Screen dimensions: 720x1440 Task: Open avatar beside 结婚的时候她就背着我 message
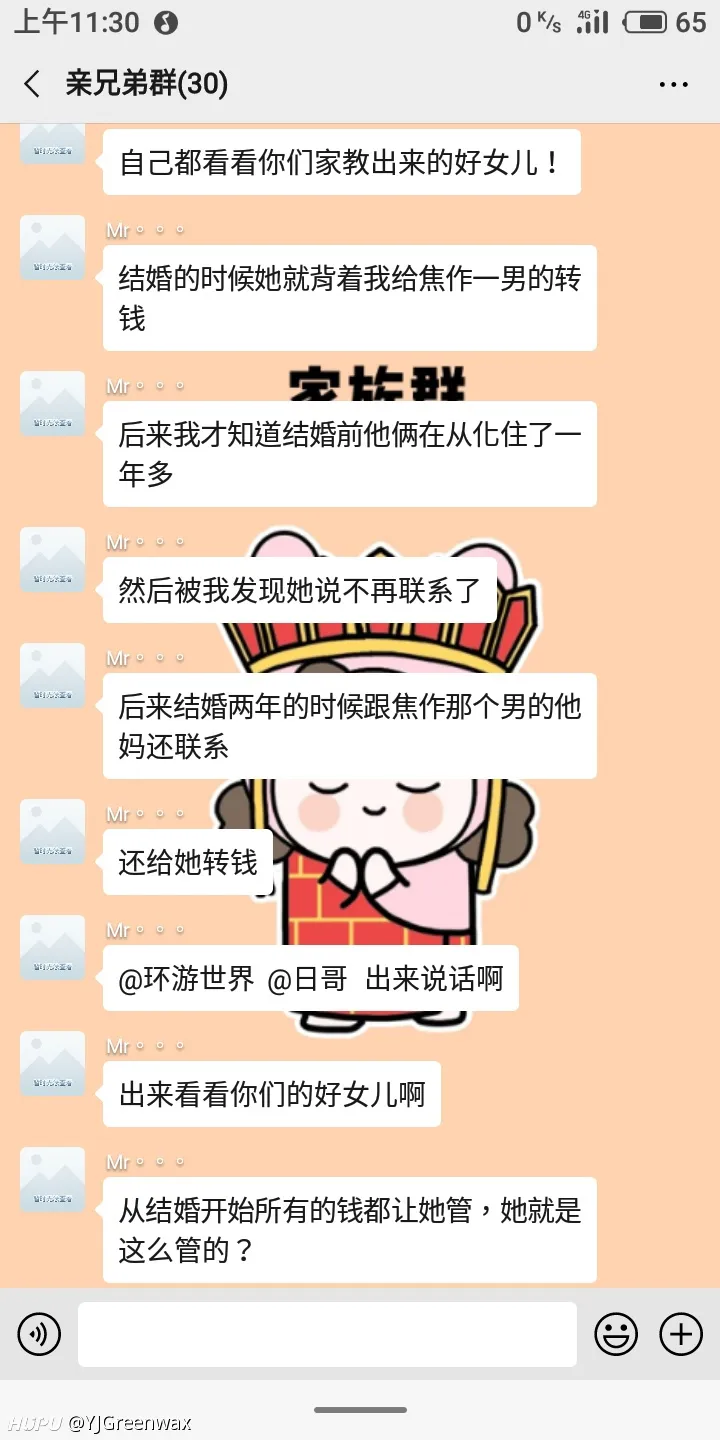click(x=53, y=248)
